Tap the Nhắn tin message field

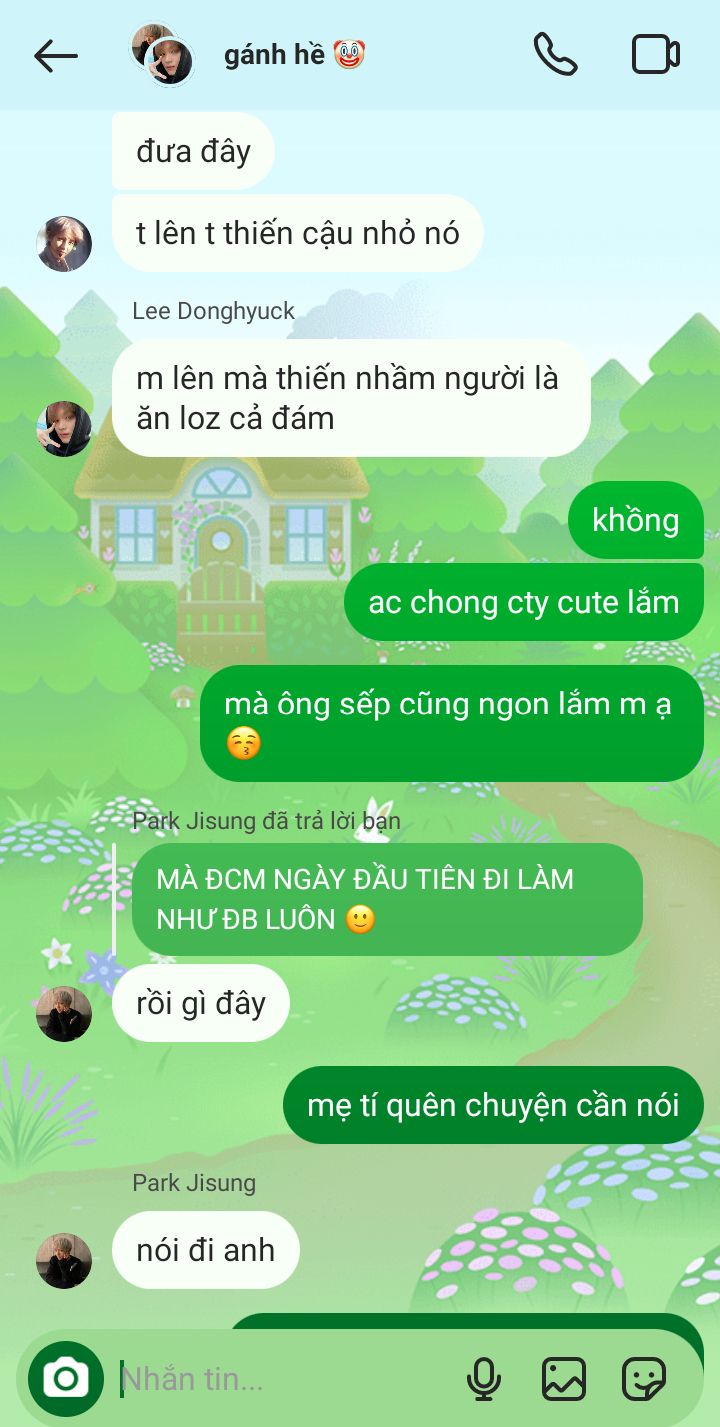285,1380
